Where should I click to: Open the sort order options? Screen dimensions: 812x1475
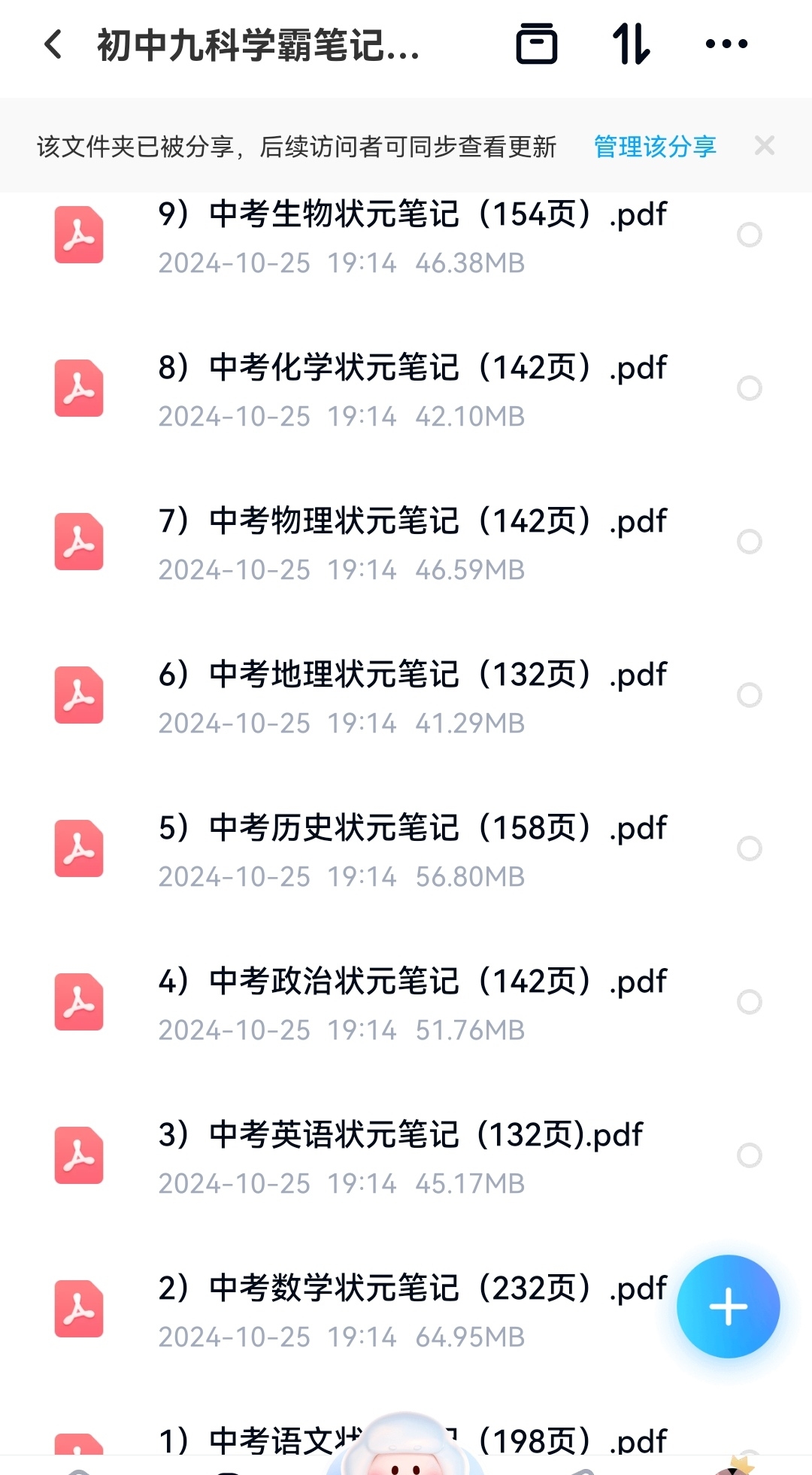(632, 44)
